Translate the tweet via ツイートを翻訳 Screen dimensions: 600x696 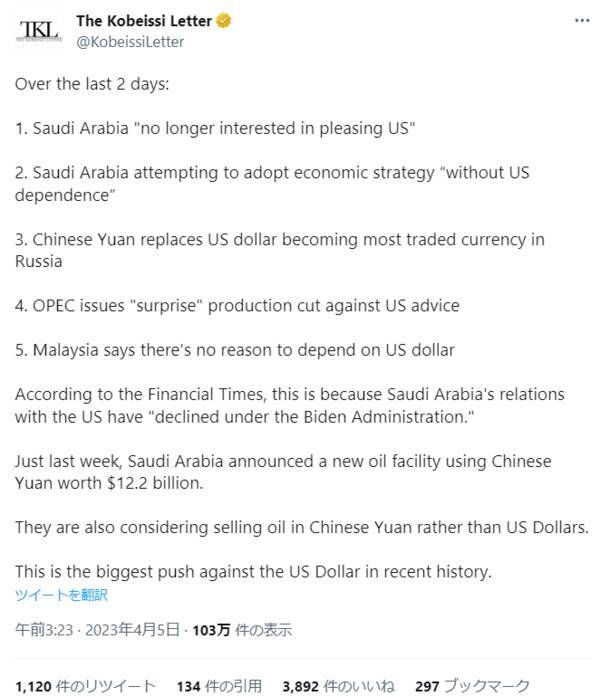pos(61,594)
